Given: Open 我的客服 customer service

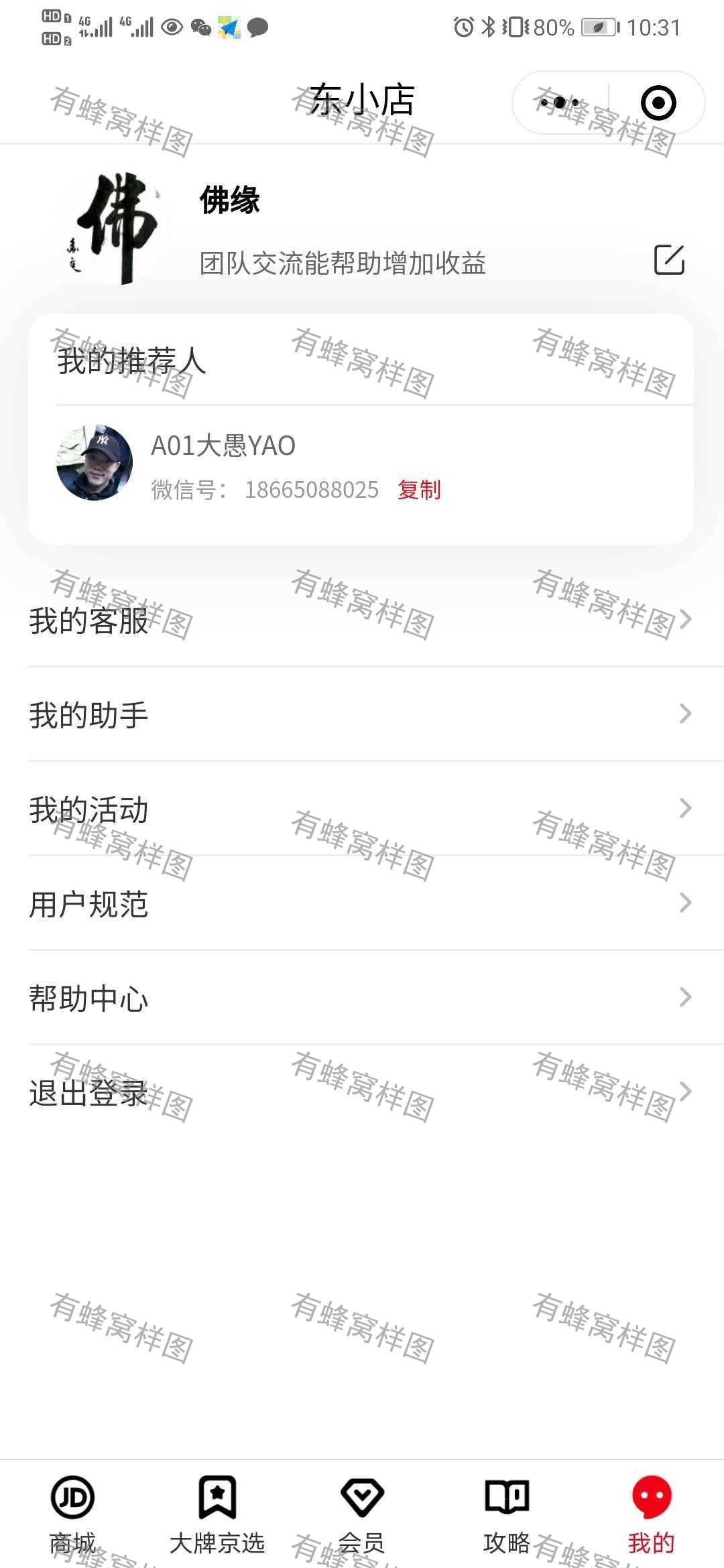Looking at the screenshot, I should tap(362, 620).
